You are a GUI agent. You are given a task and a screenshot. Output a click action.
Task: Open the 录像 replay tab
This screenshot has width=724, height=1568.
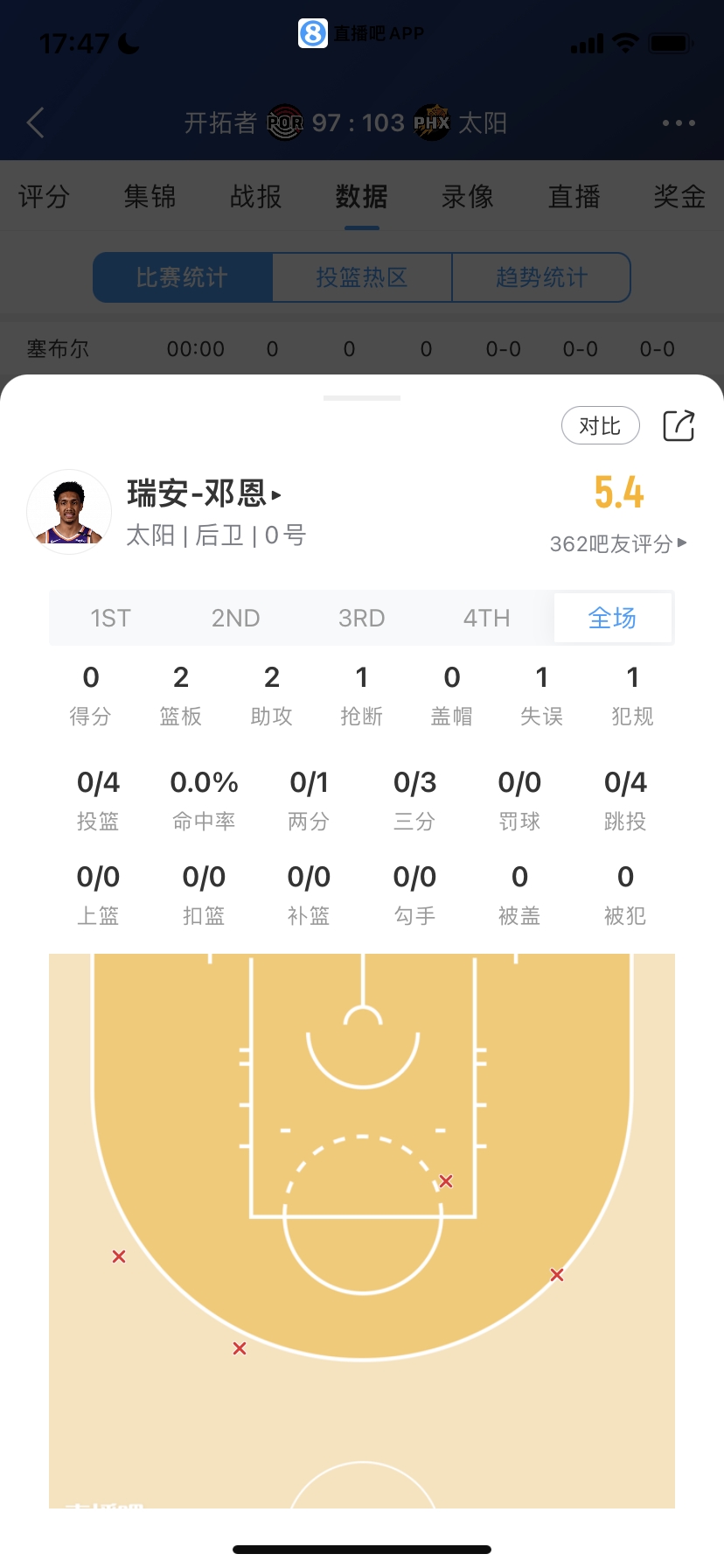tap(468, 197)
